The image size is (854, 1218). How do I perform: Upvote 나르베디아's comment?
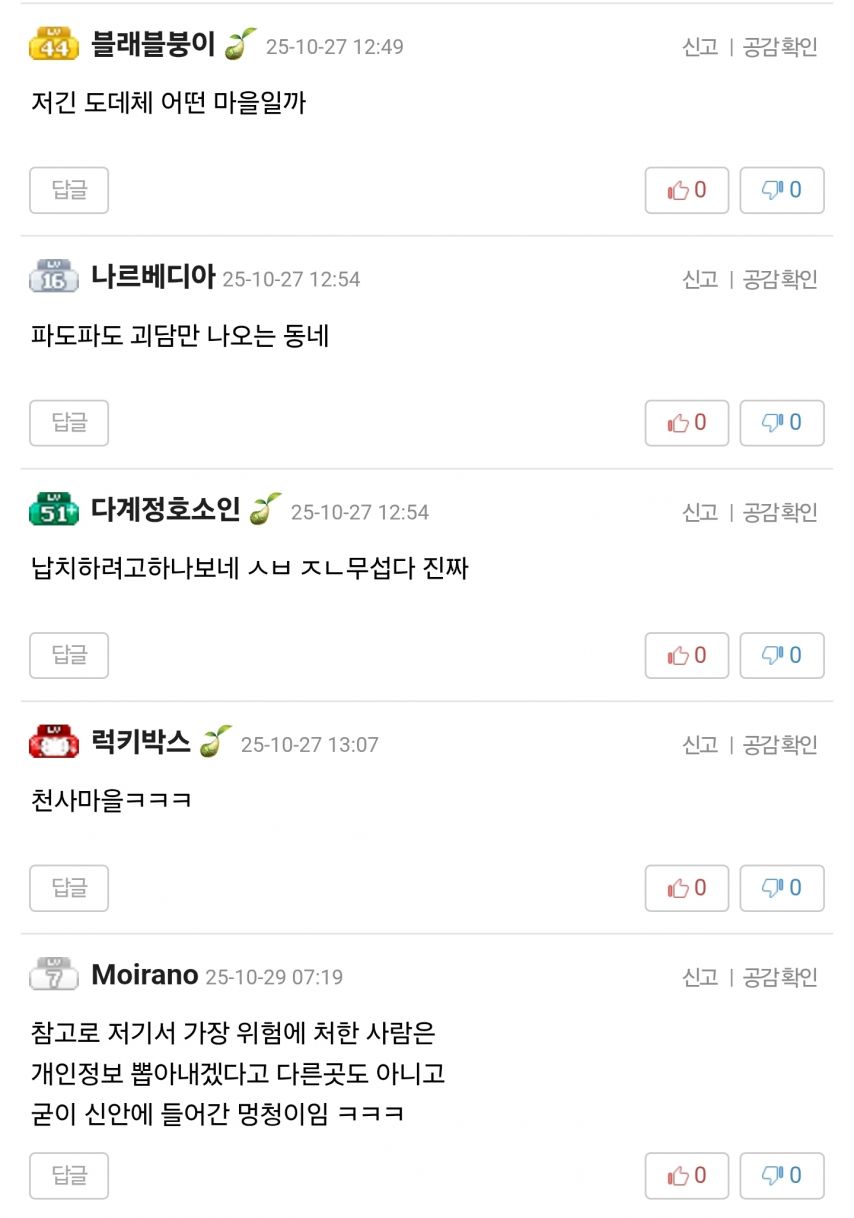point(686,423)
